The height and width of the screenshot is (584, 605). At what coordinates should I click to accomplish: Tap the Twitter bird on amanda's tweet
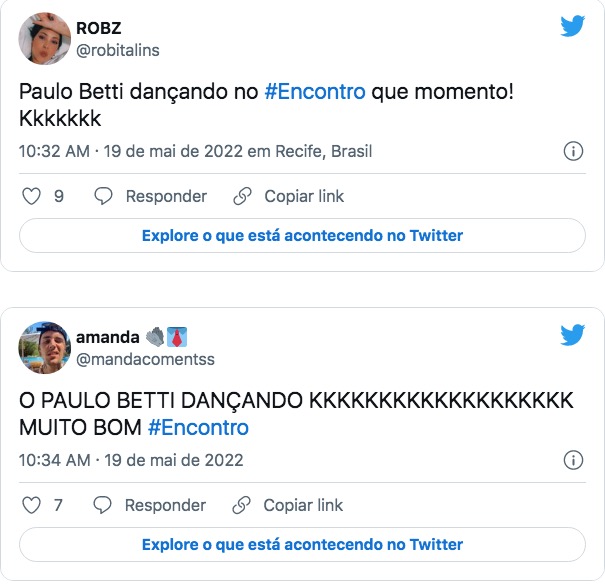coord(572,335)
